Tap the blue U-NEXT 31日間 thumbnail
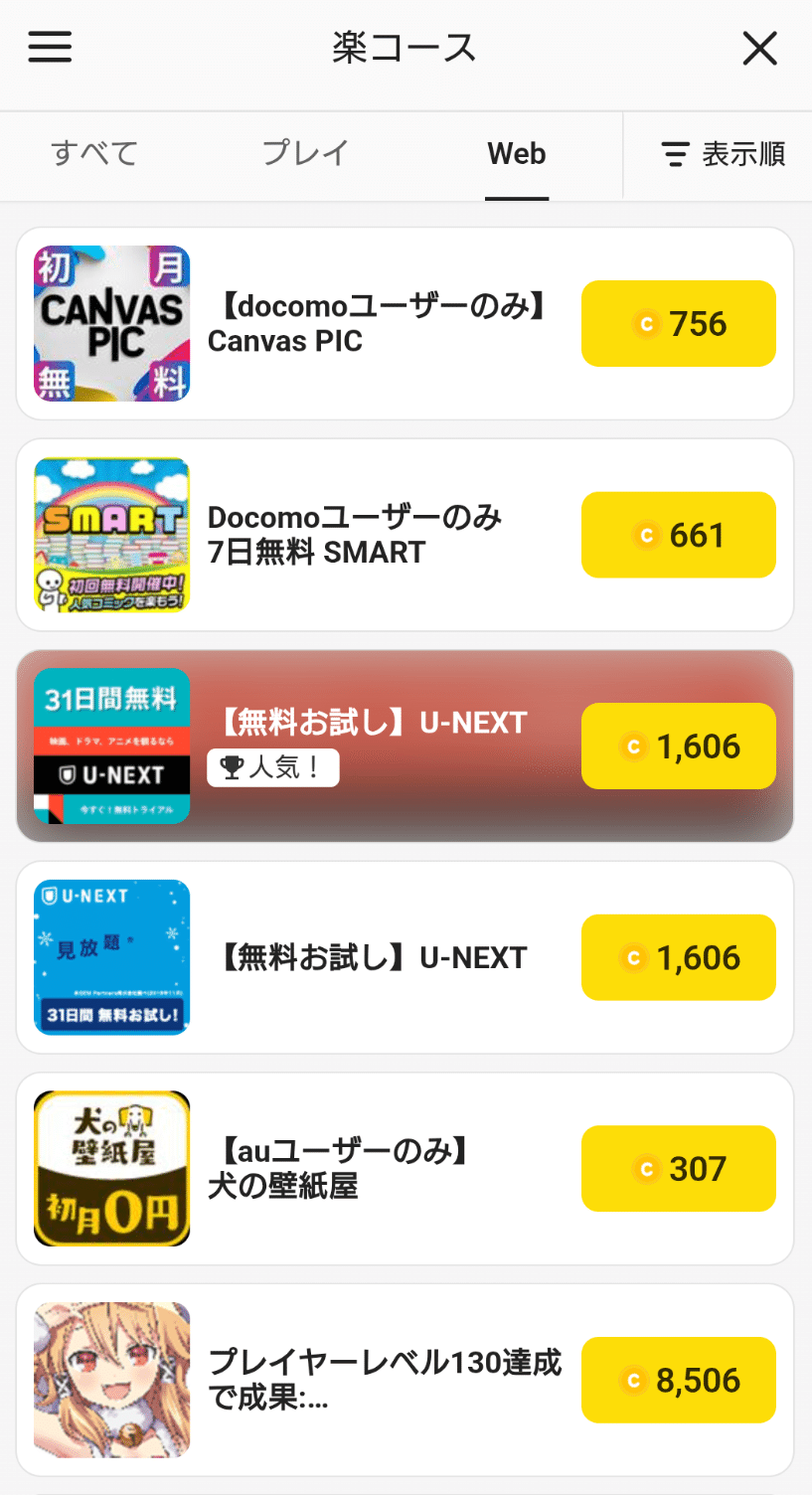 [x=111, y=957]
